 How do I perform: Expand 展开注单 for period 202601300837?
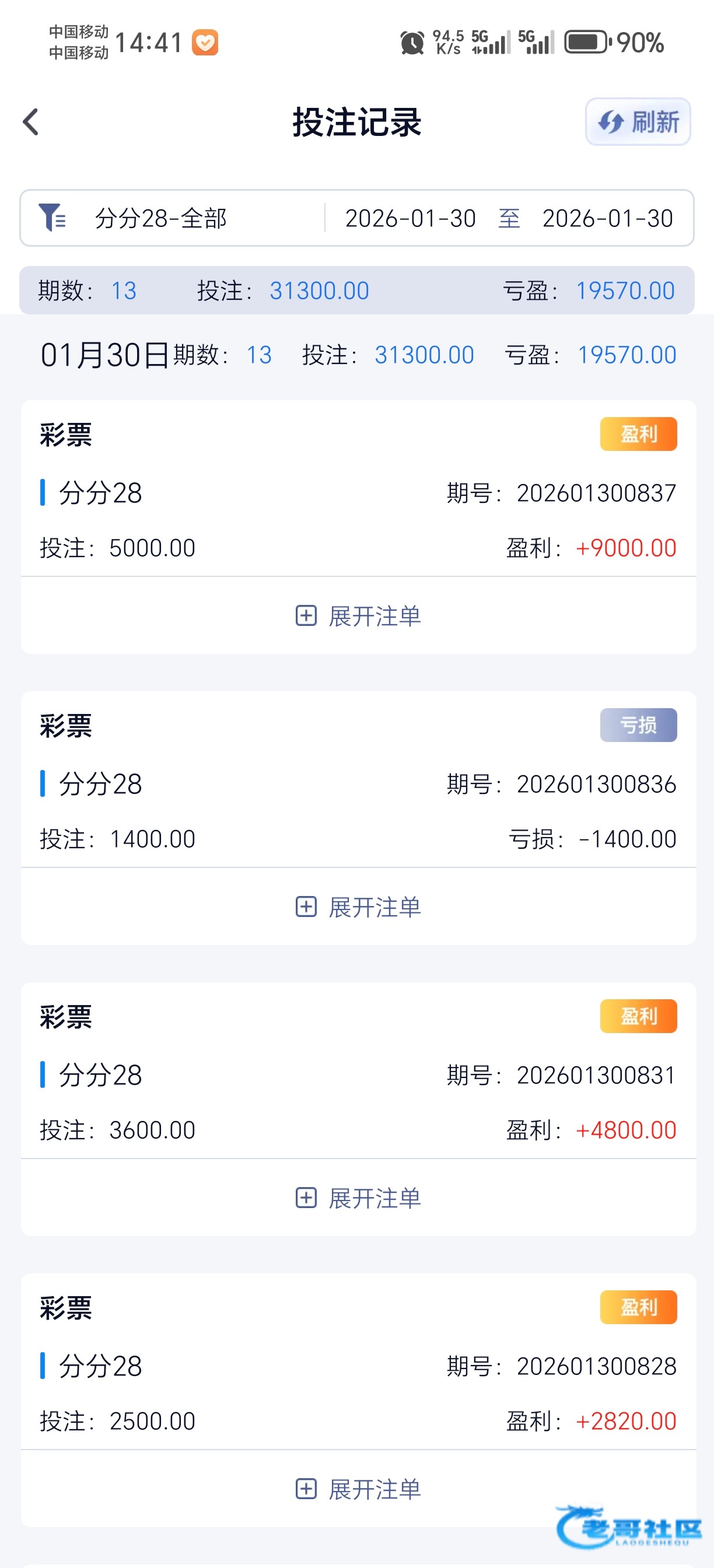coord(358,616)
